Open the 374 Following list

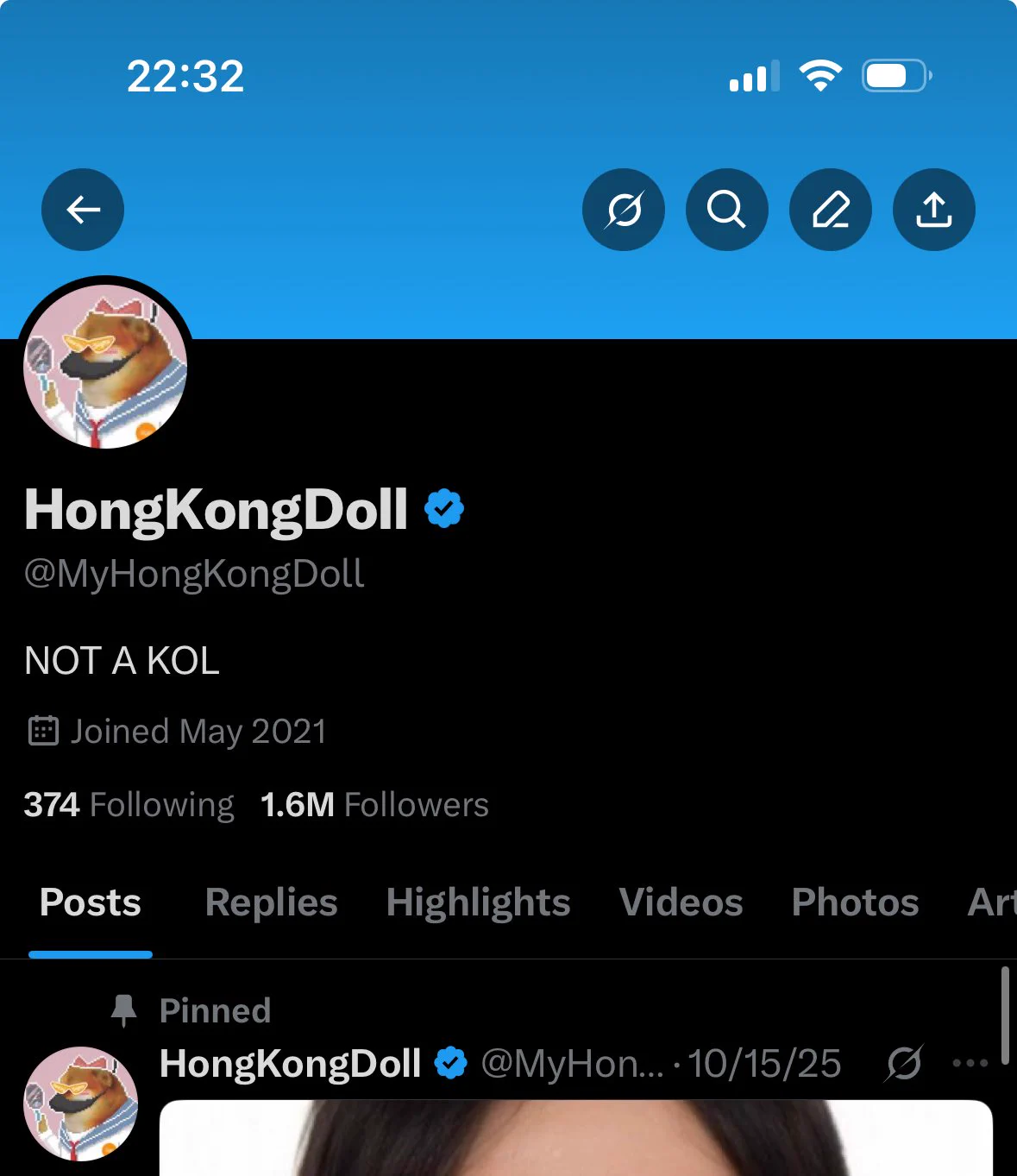(129, 805)
